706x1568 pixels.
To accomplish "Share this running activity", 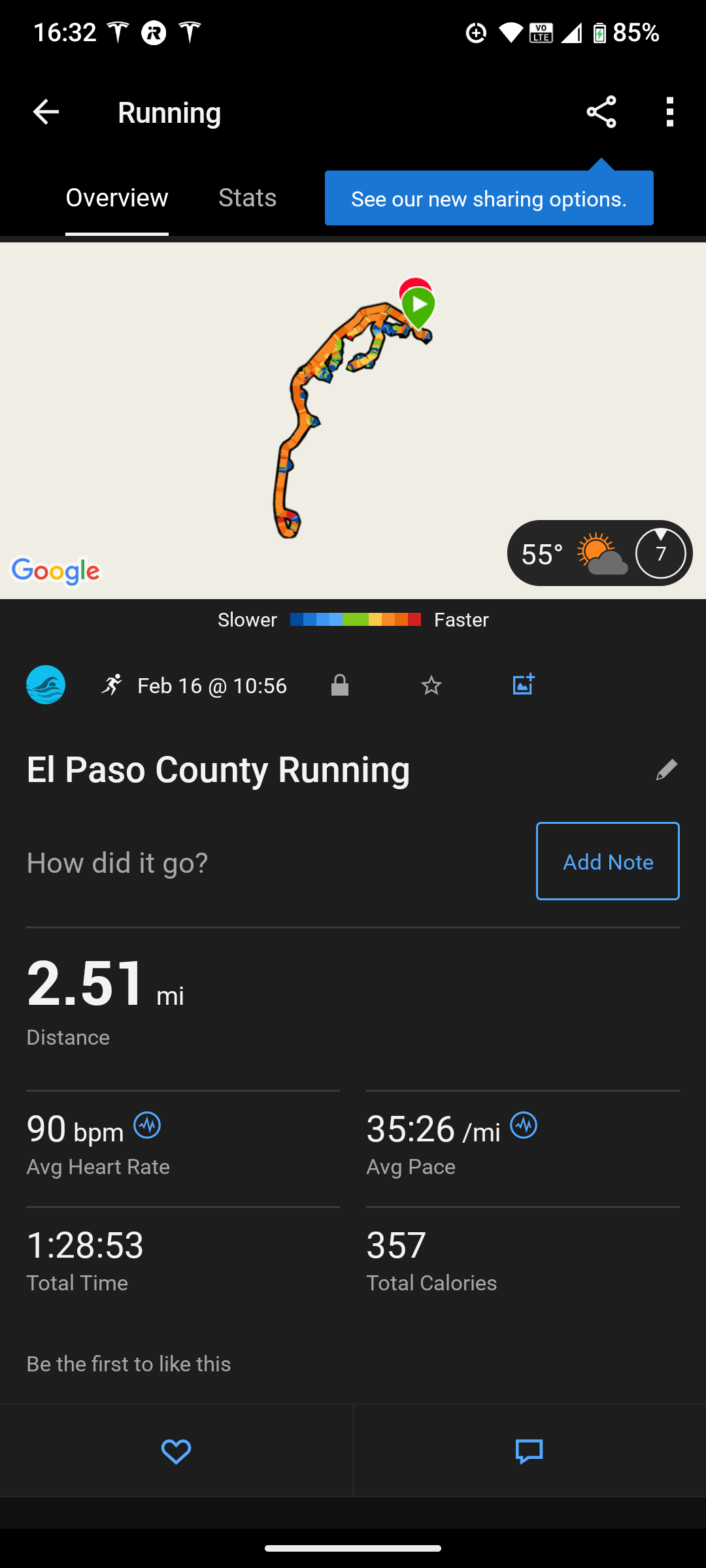I will (601, 112).
